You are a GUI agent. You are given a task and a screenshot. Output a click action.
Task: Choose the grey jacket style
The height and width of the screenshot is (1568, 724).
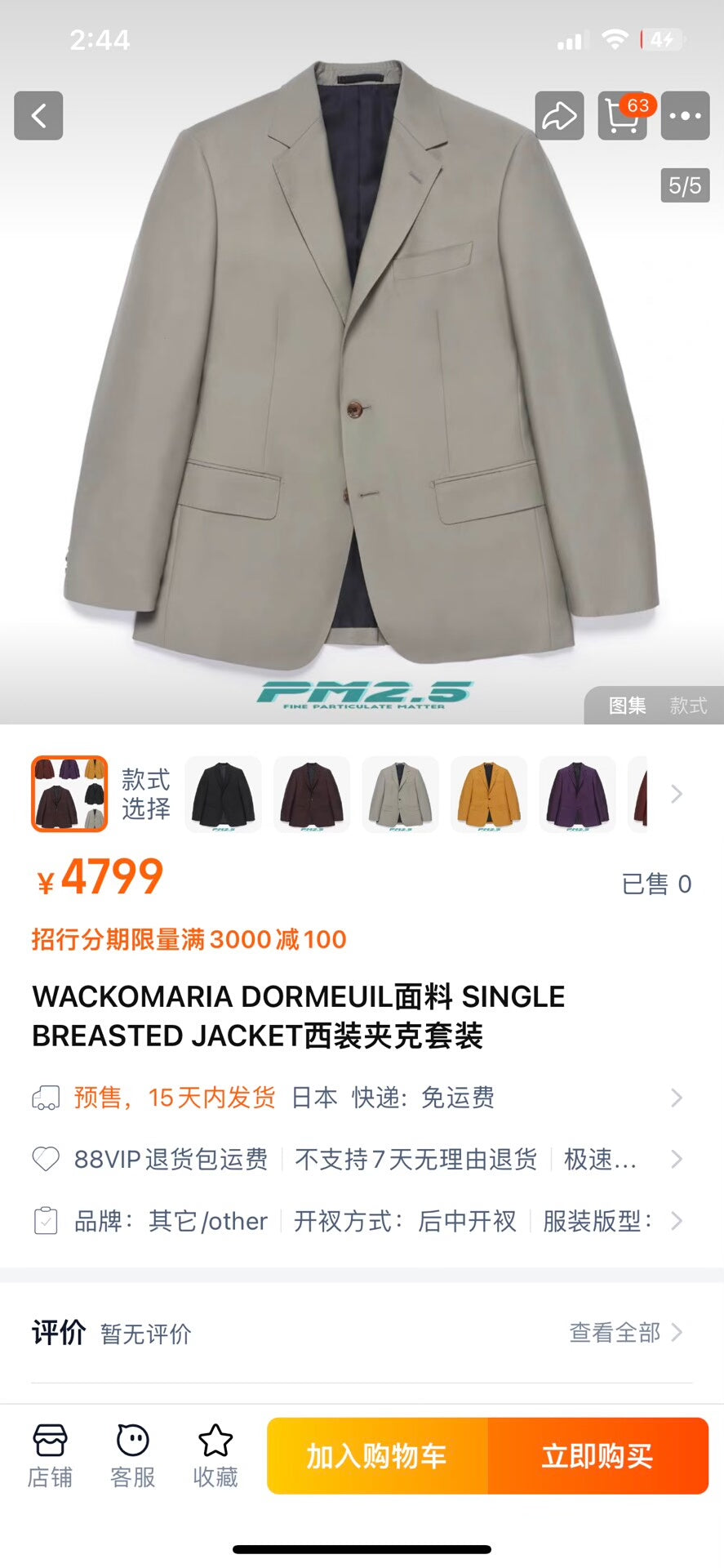tap(400, 794)
